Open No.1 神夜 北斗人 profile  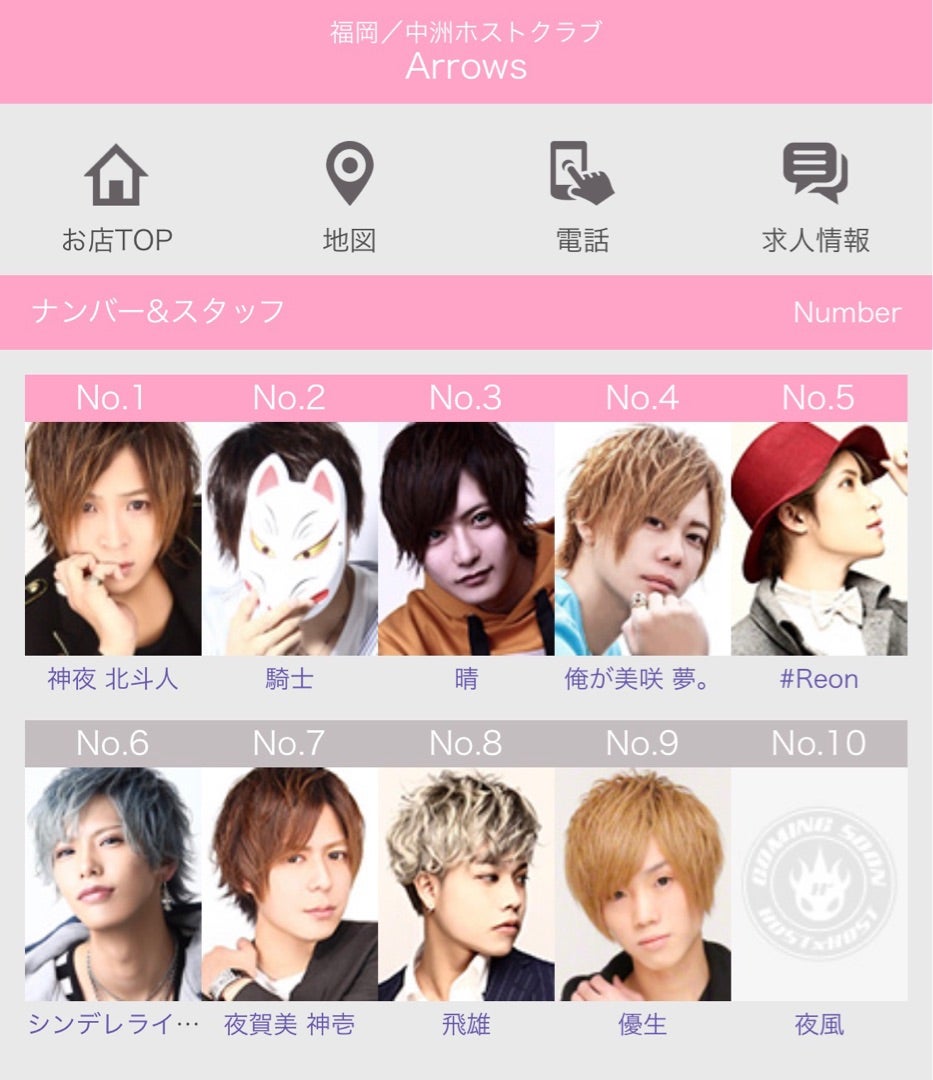113,540
